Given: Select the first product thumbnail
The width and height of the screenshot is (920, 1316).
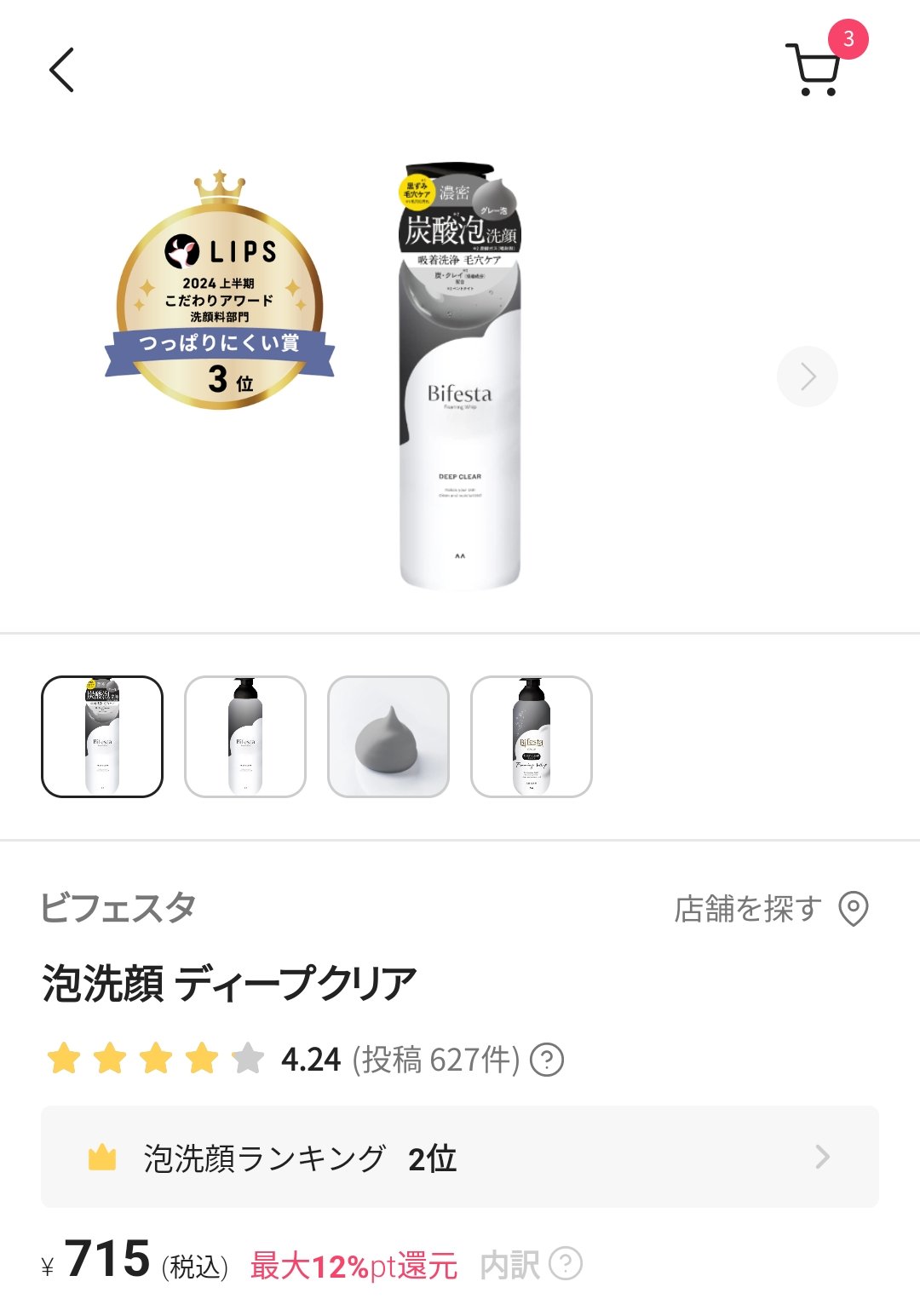Looking at the screenshot, I should tap(102, 737).
